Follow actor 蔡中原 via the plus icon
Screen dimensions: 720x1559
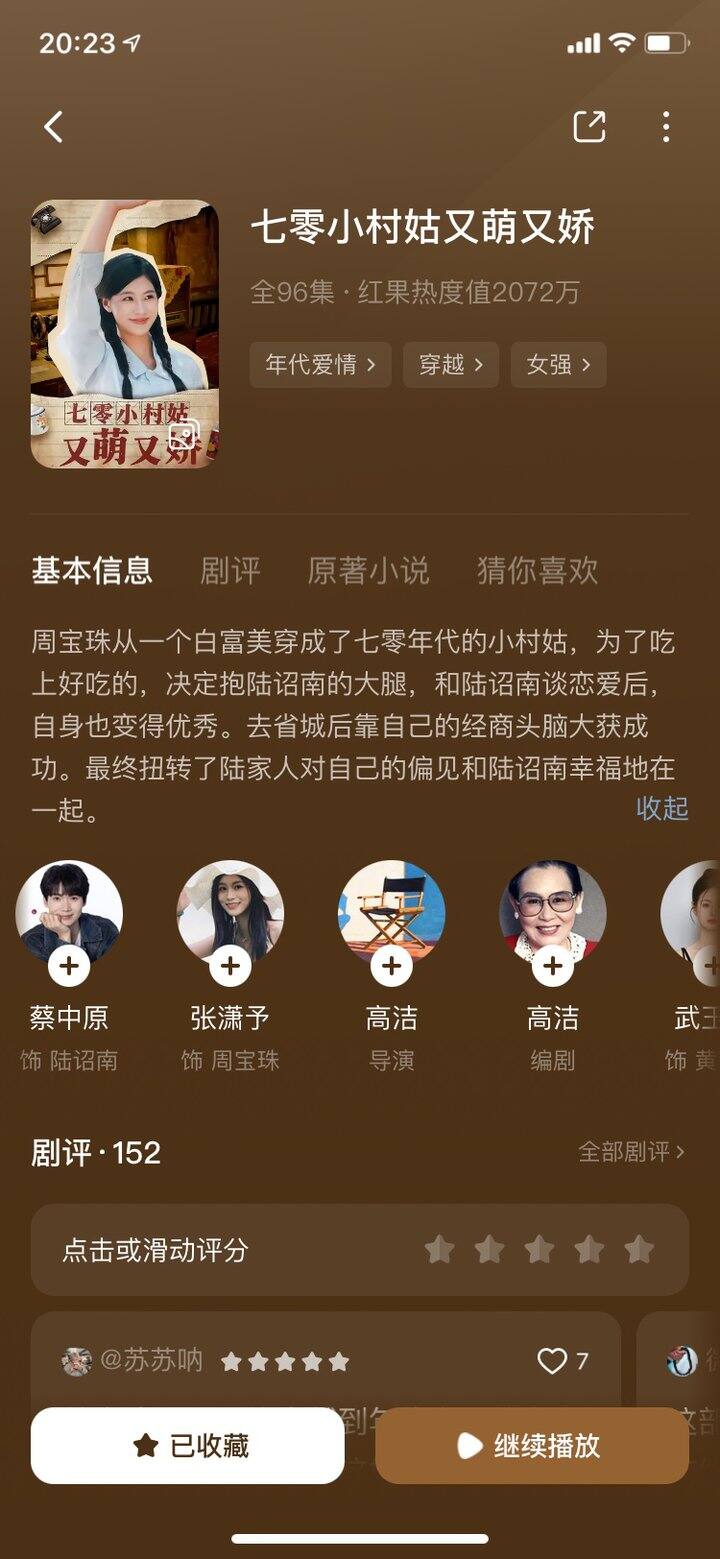[71, 966]
